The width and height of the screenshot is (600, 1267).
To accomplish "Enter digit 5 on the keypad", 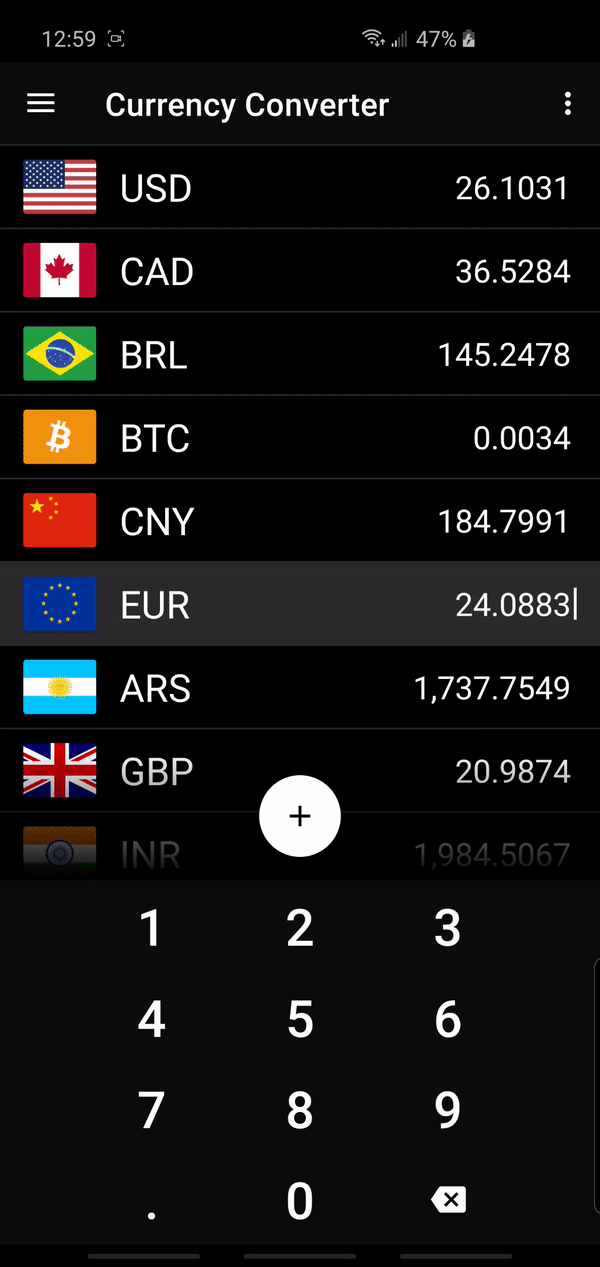I will (x=300, y=1020).
